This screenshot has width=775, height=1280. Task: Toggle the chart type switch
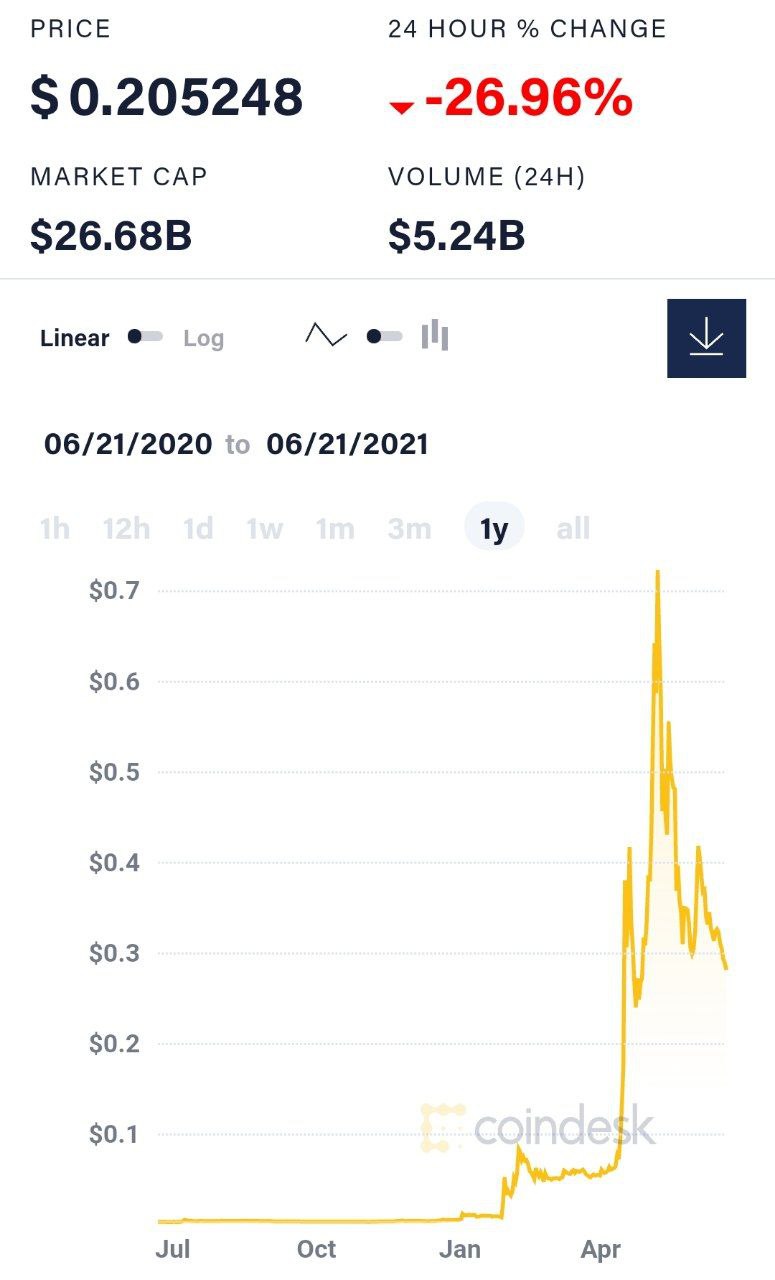point(381,338)
